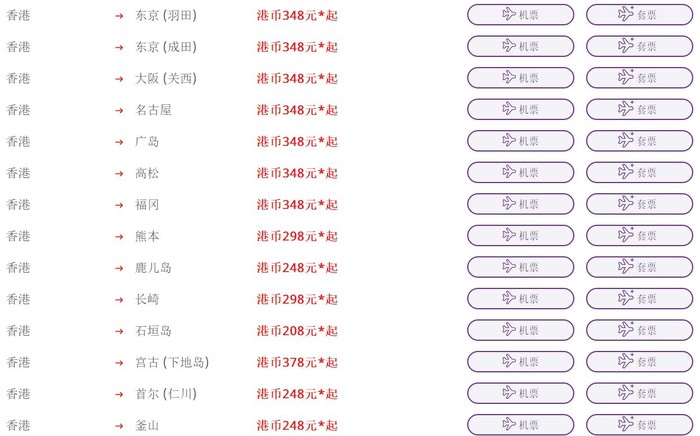Choose 机票 for 熊本
The image size is (700, 436).
tap(520, 236)
